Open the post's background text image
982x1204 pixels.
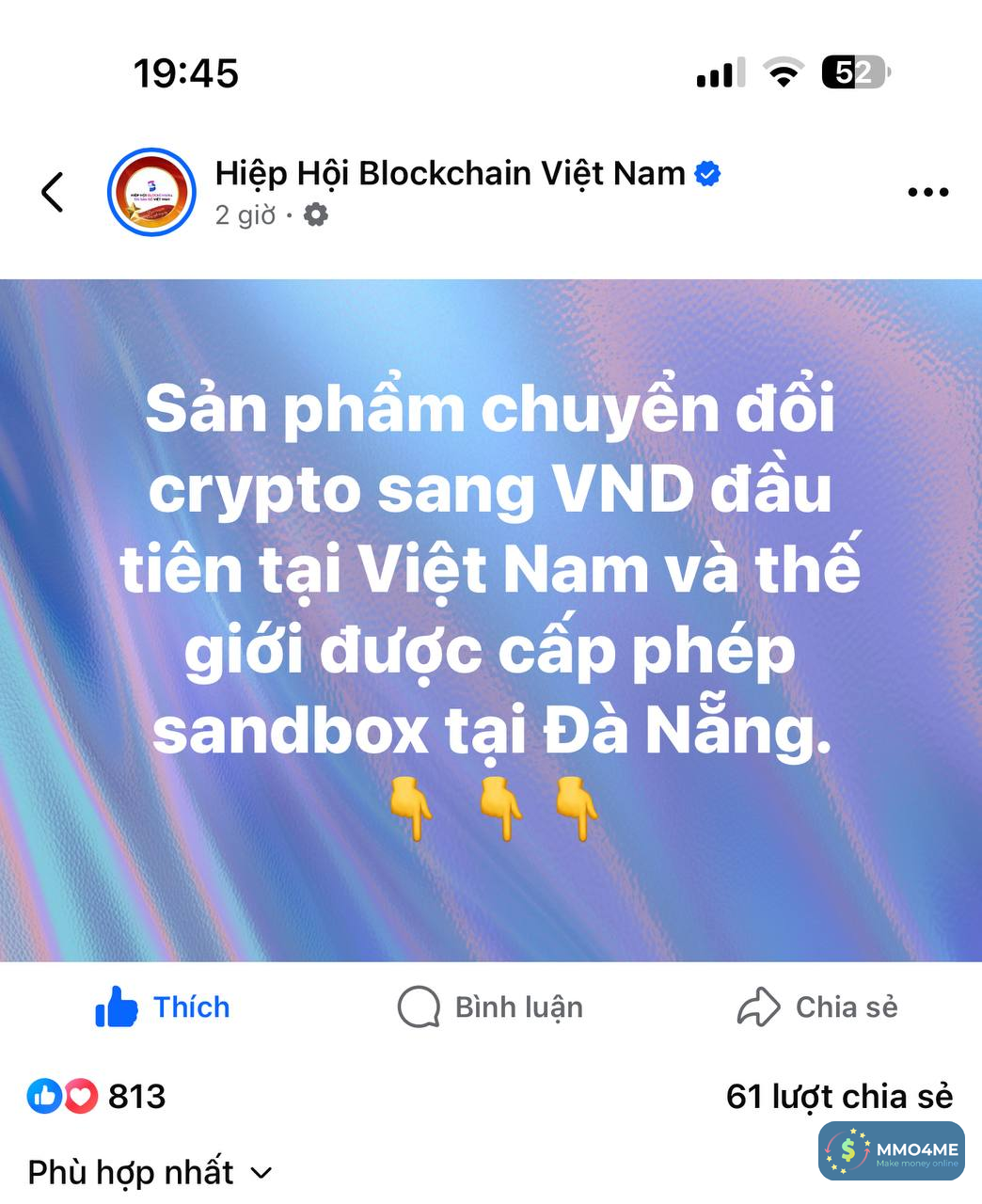(490, 621)
